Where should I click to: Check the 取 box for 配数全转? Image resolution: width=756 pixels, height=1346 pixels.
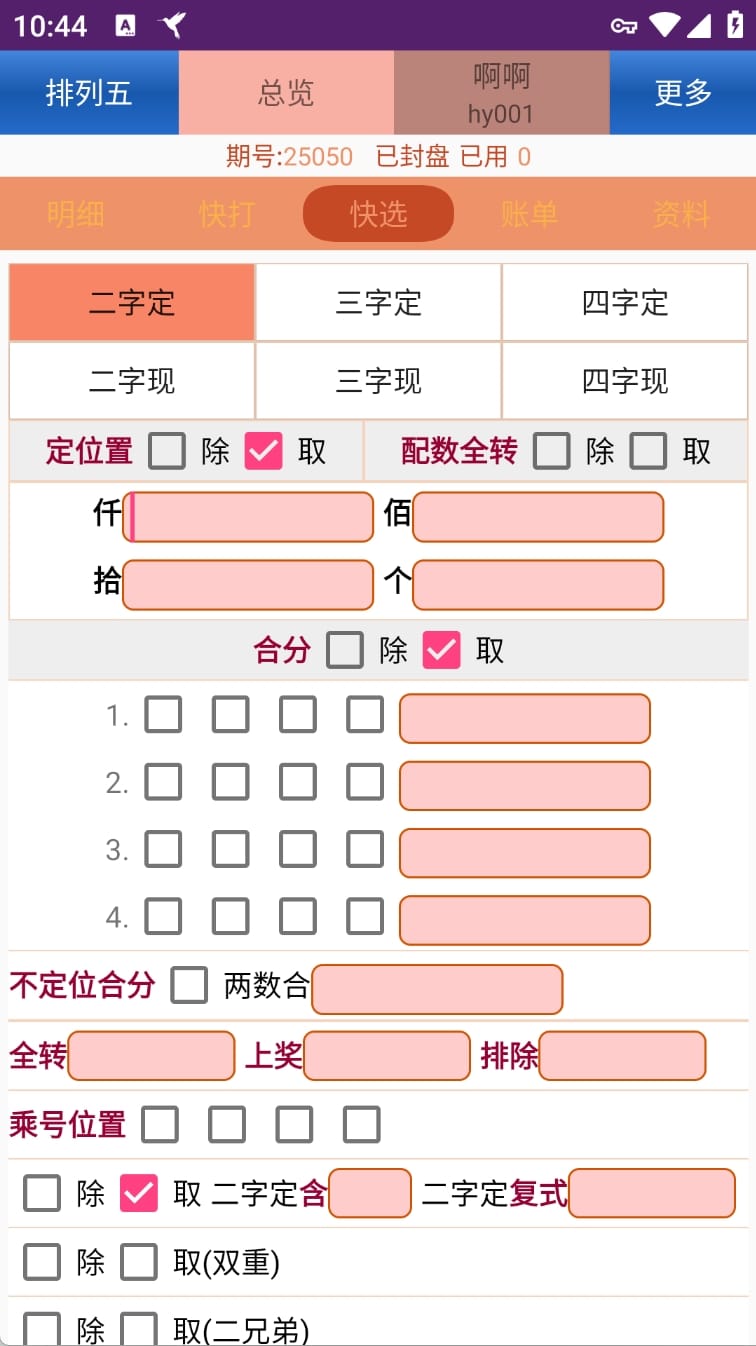648,451
